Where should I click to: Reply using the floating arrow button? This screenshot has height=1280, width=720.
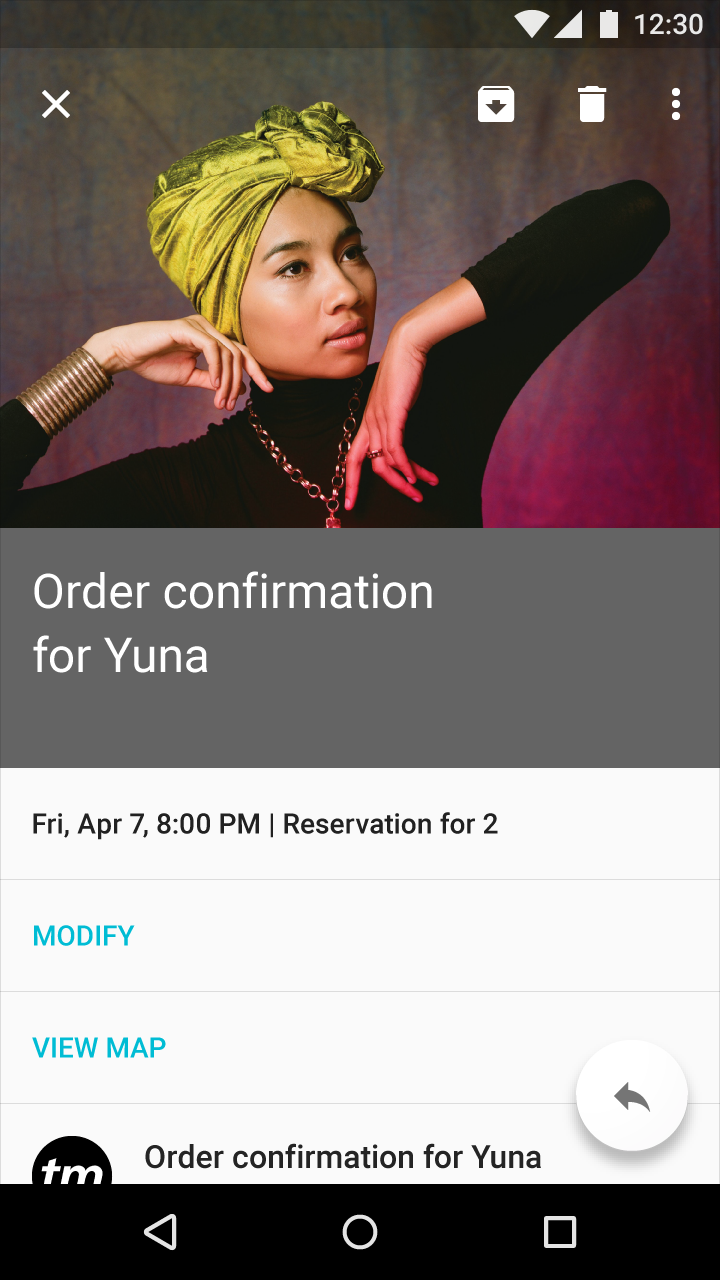[632, 1097]
